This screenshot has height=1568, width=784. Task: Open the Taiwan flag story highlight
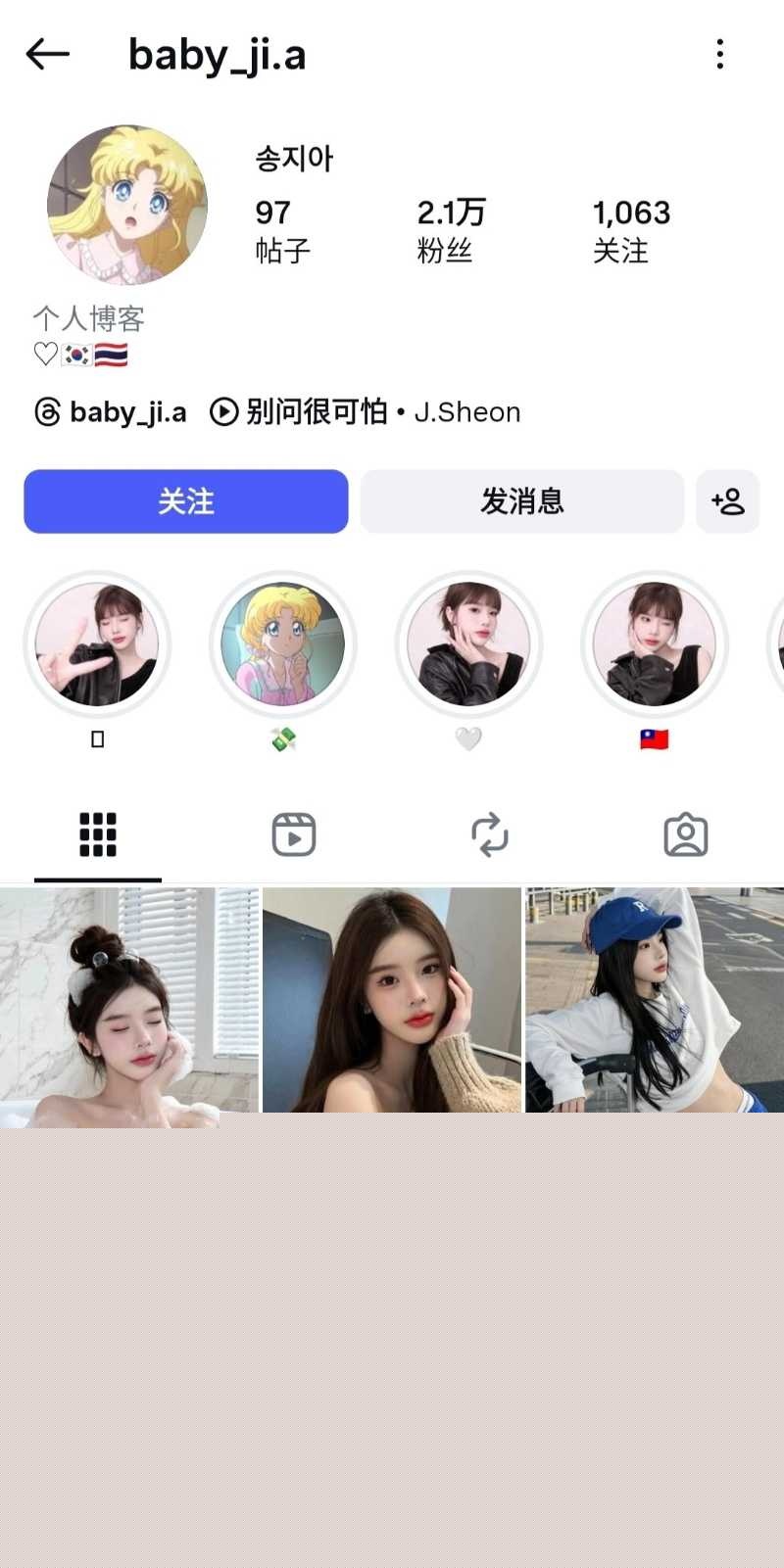tap(655, 644)
